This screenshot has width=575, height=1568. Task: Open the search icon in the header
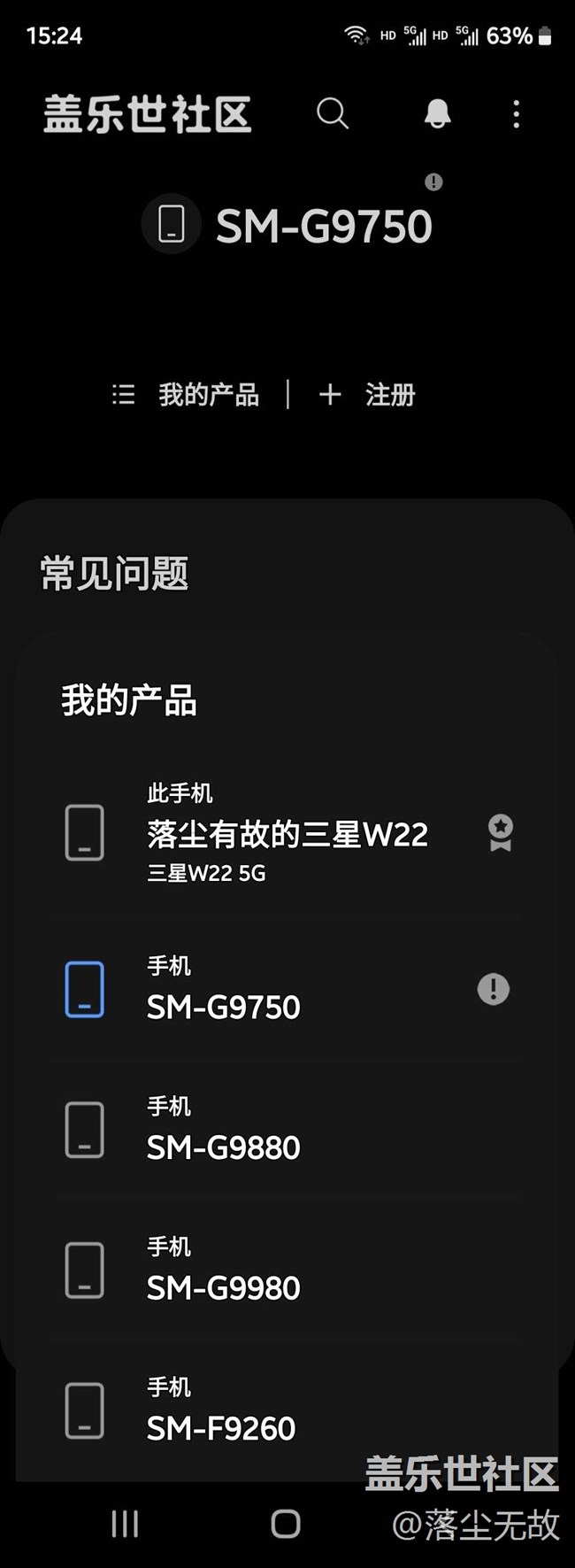[332, 113]
